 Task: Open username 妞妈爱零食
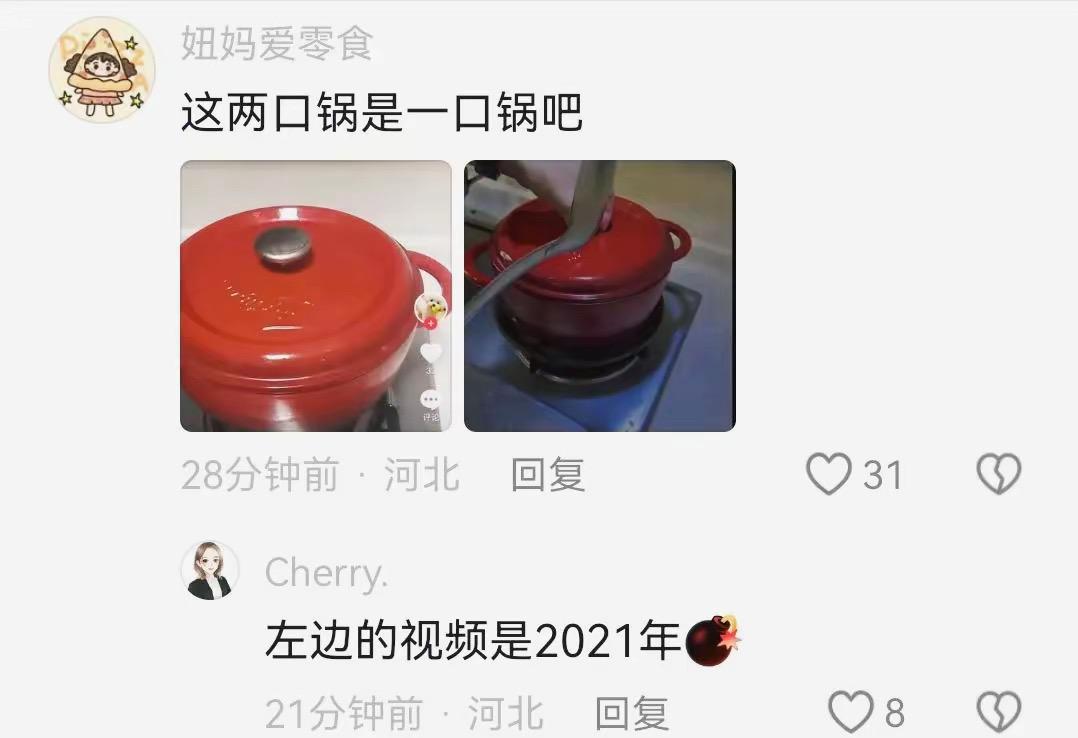pos(277,44)
